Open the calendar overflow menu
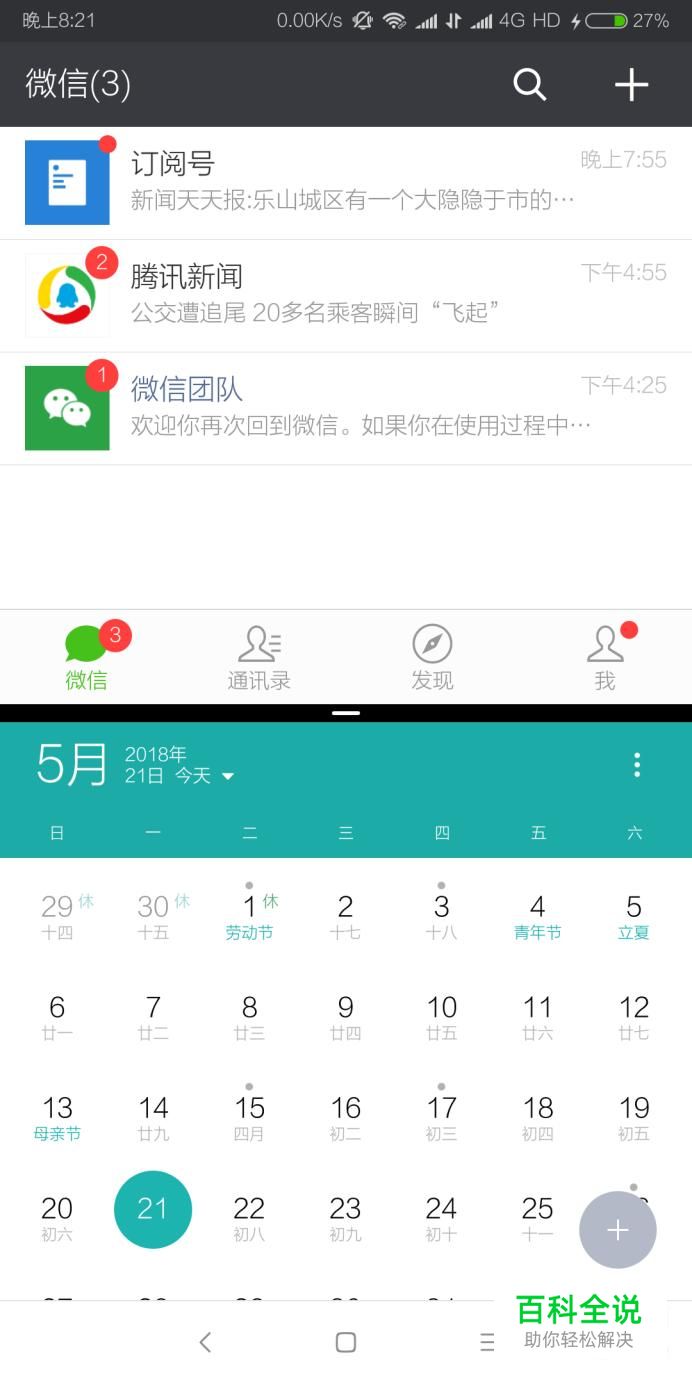 click(x=637, y=766)
